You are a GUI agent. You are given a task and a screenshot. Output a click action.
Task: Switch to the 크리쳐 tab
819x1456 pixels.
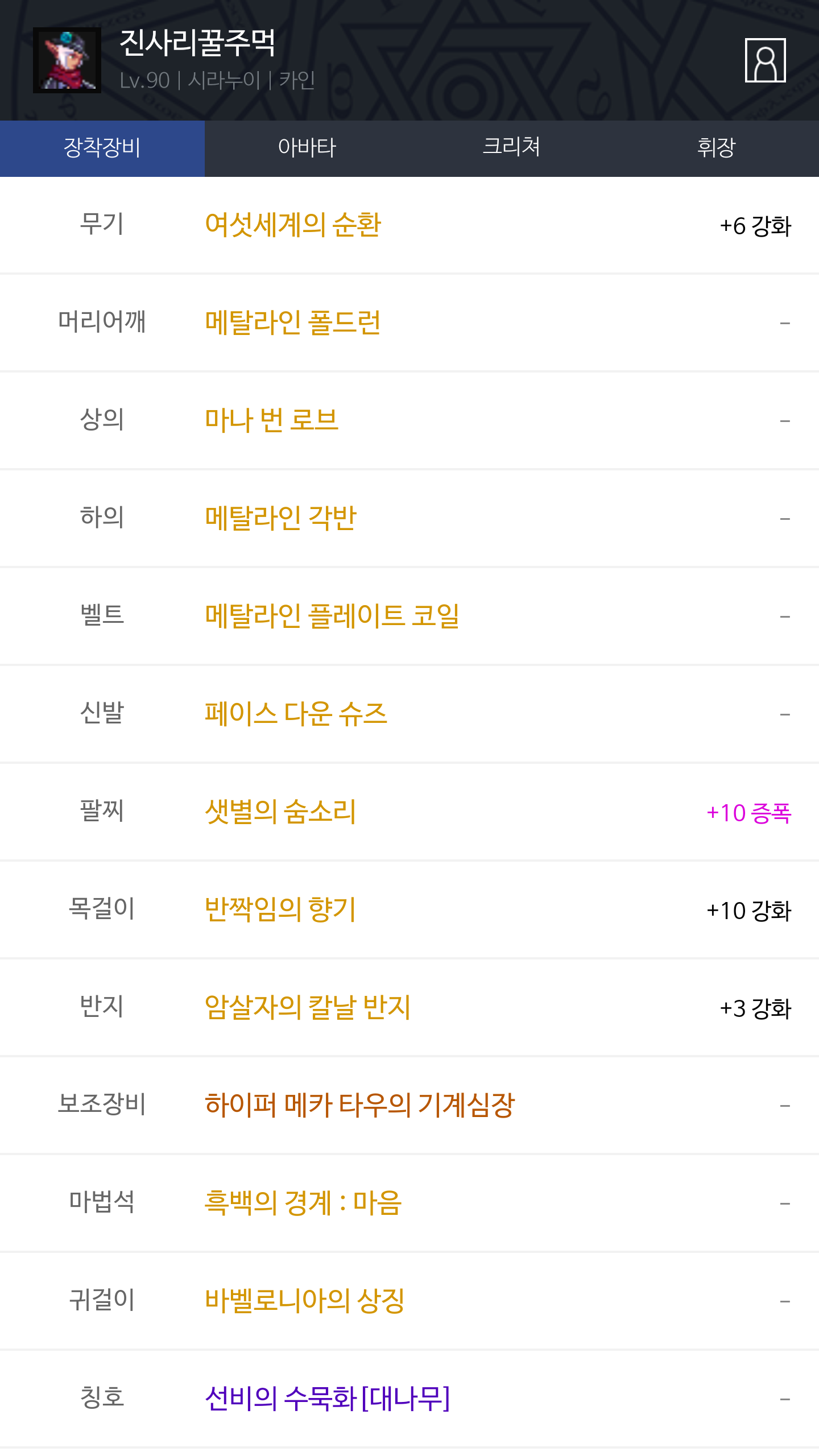pos(512,148)
